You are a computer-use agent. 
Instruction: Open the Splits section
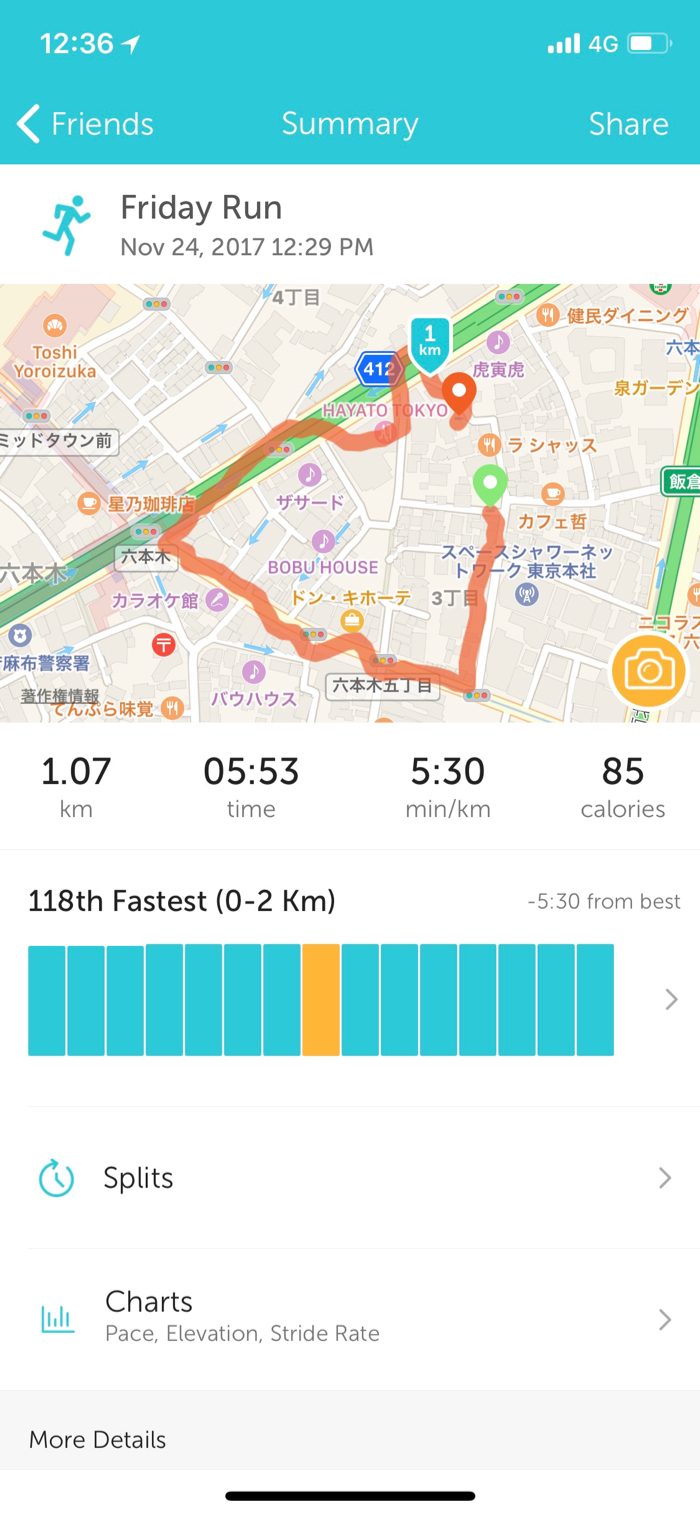(x=350, y=1178)
